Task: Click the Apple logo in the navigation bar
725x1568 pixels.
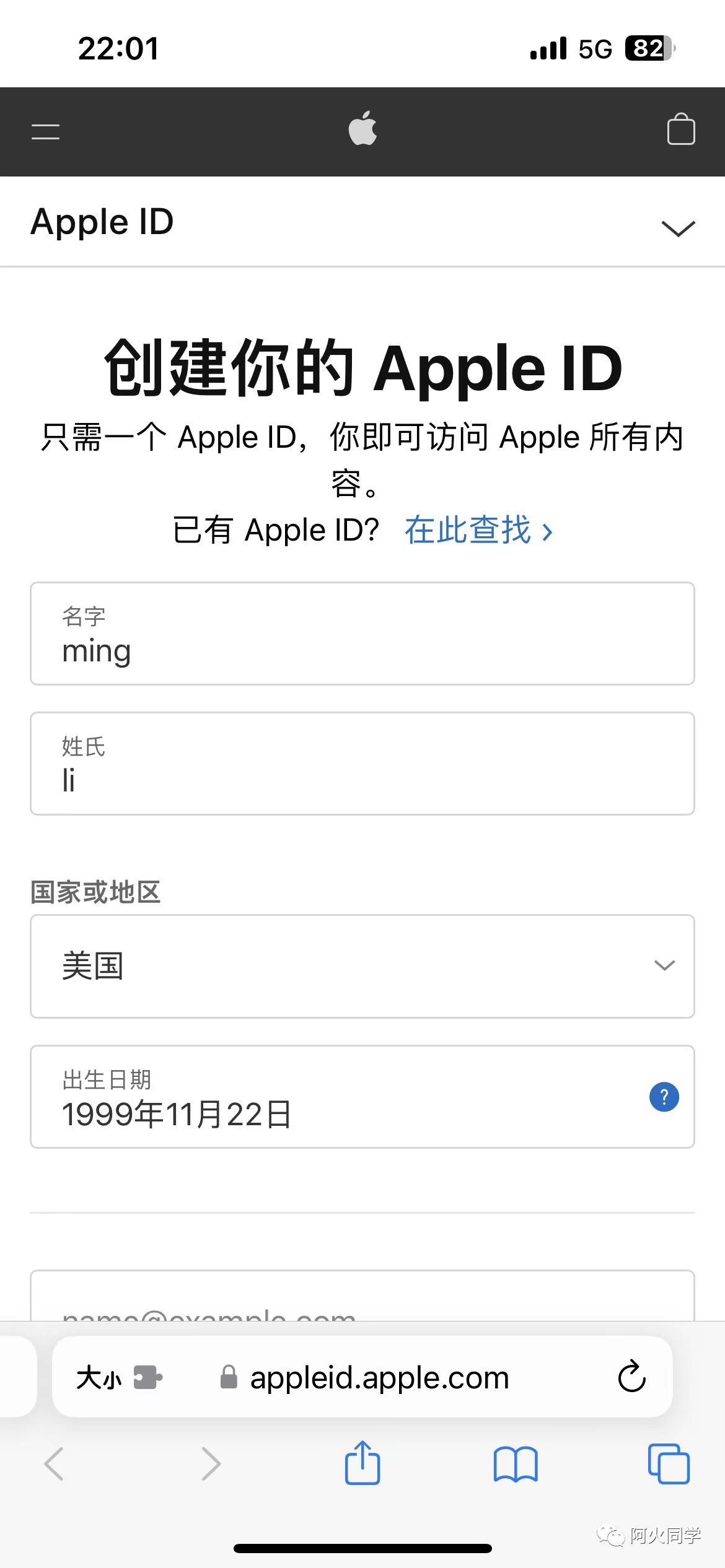Action: [x=362, y=130]
